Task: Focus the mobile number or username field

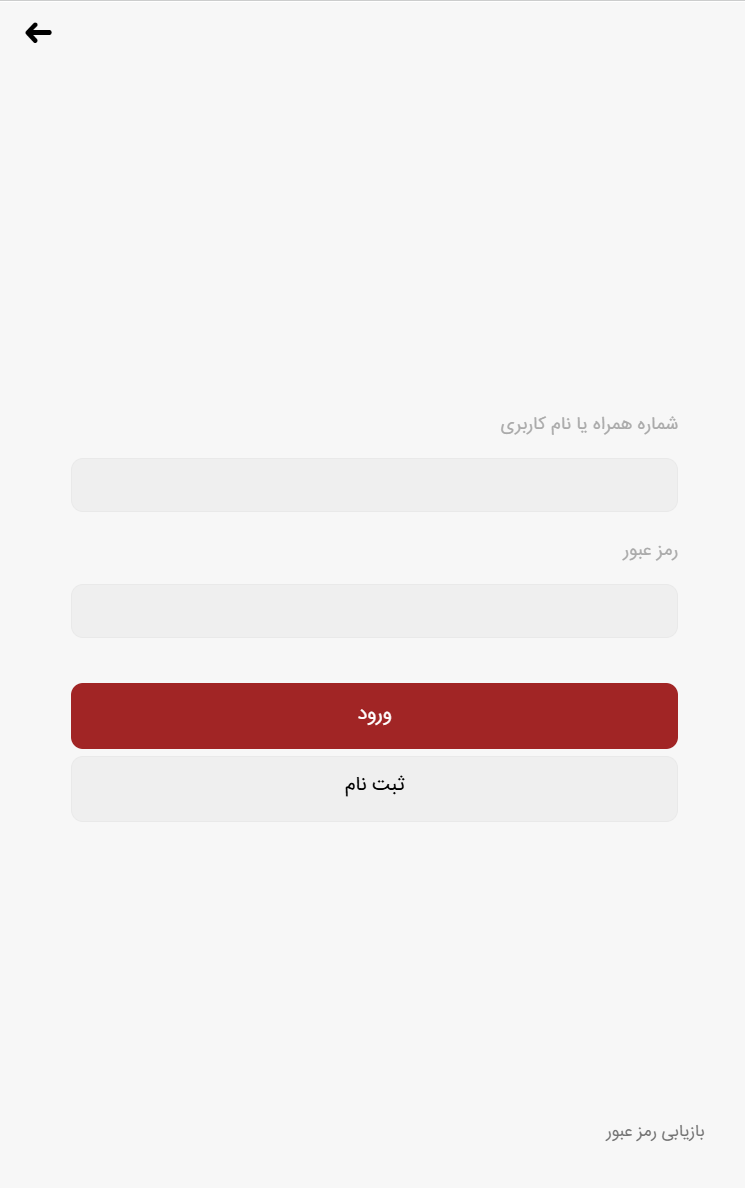Action: click(374, 485)
